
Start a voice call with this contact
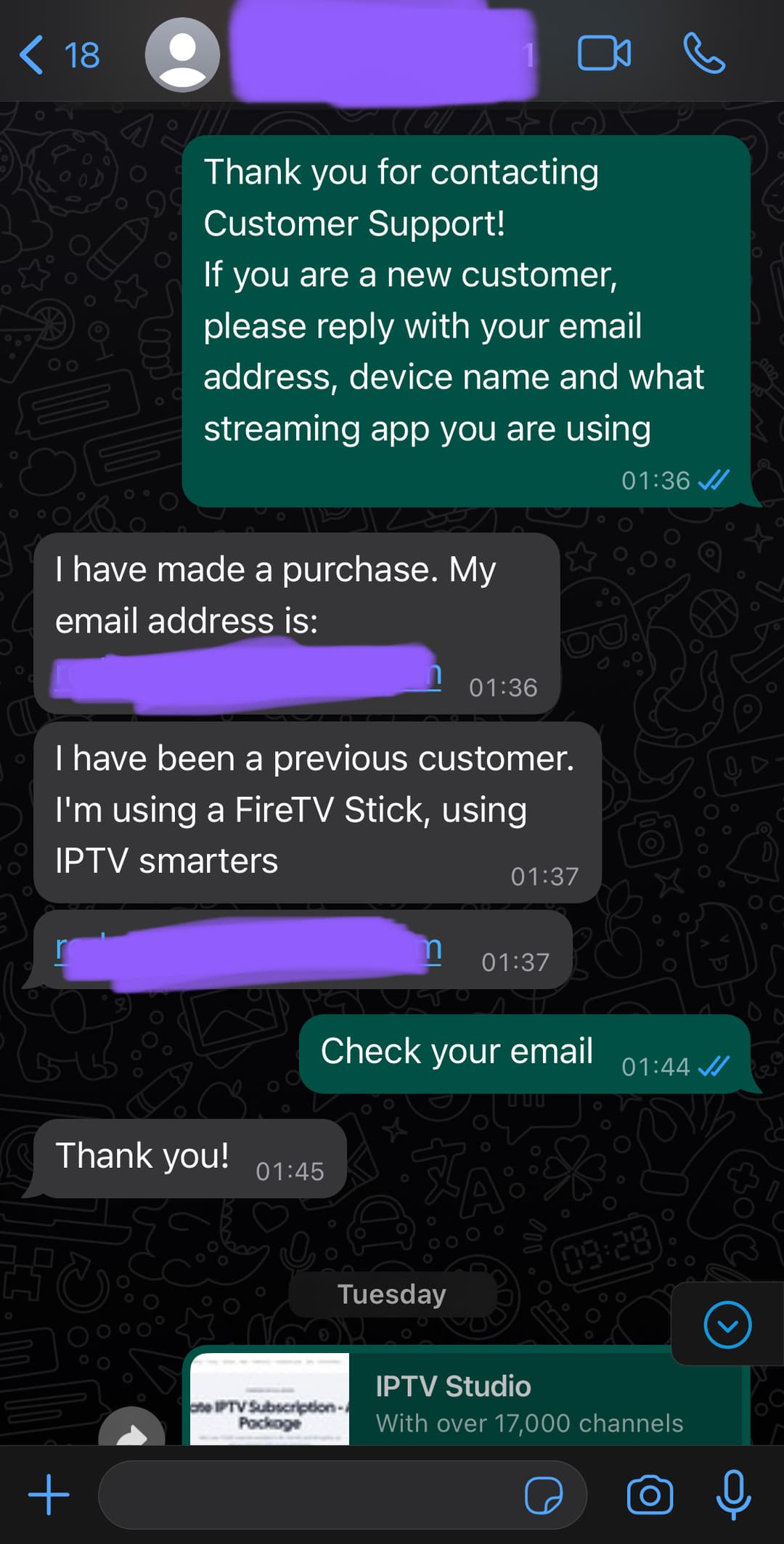tap(703, 54)
